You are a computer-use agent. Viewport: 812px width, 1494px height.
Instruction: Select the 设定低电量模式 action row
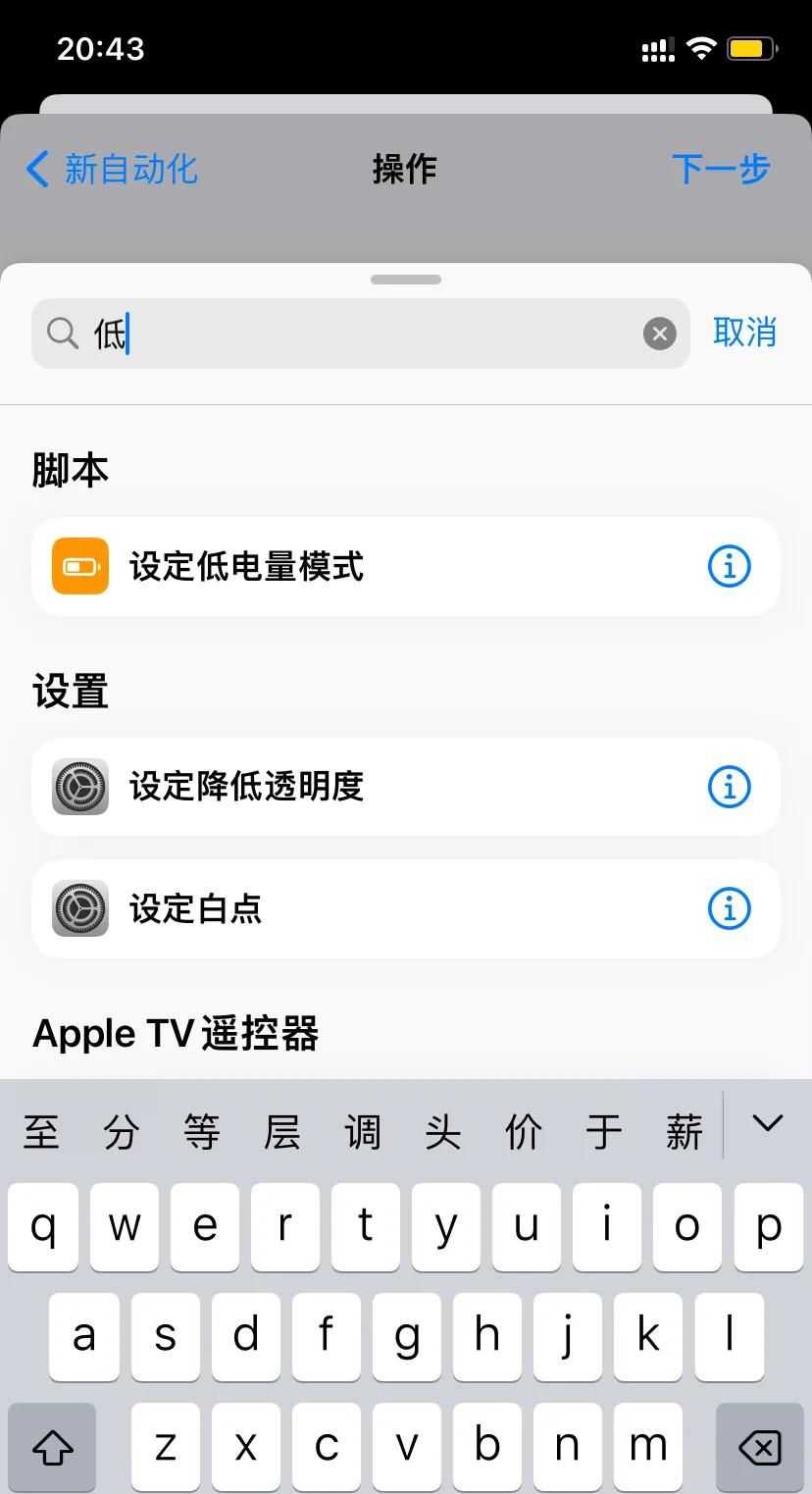(392, 566)
